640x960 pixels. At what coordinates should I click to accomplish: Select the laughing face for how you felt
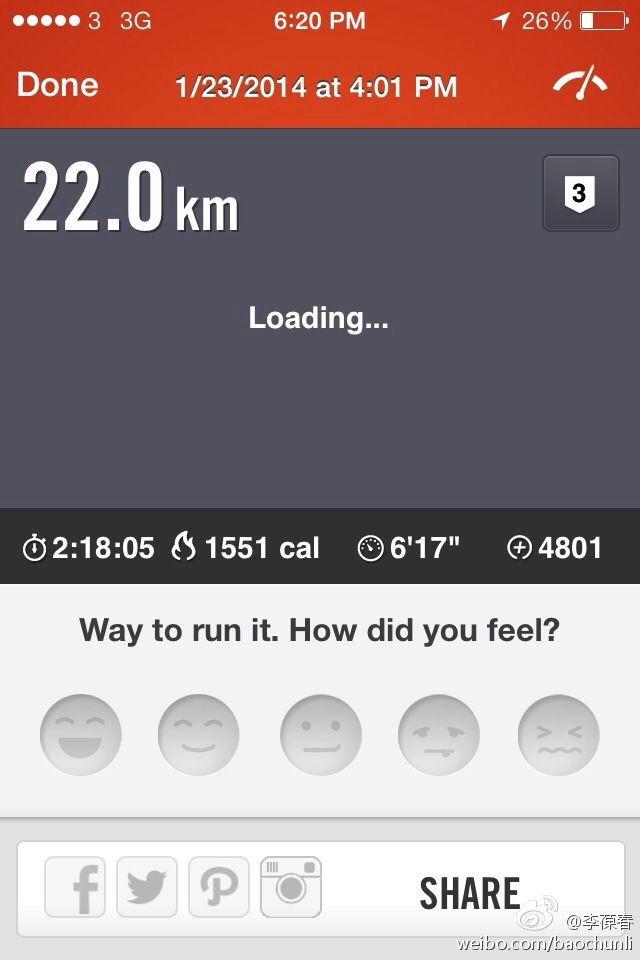click(81, 735)
